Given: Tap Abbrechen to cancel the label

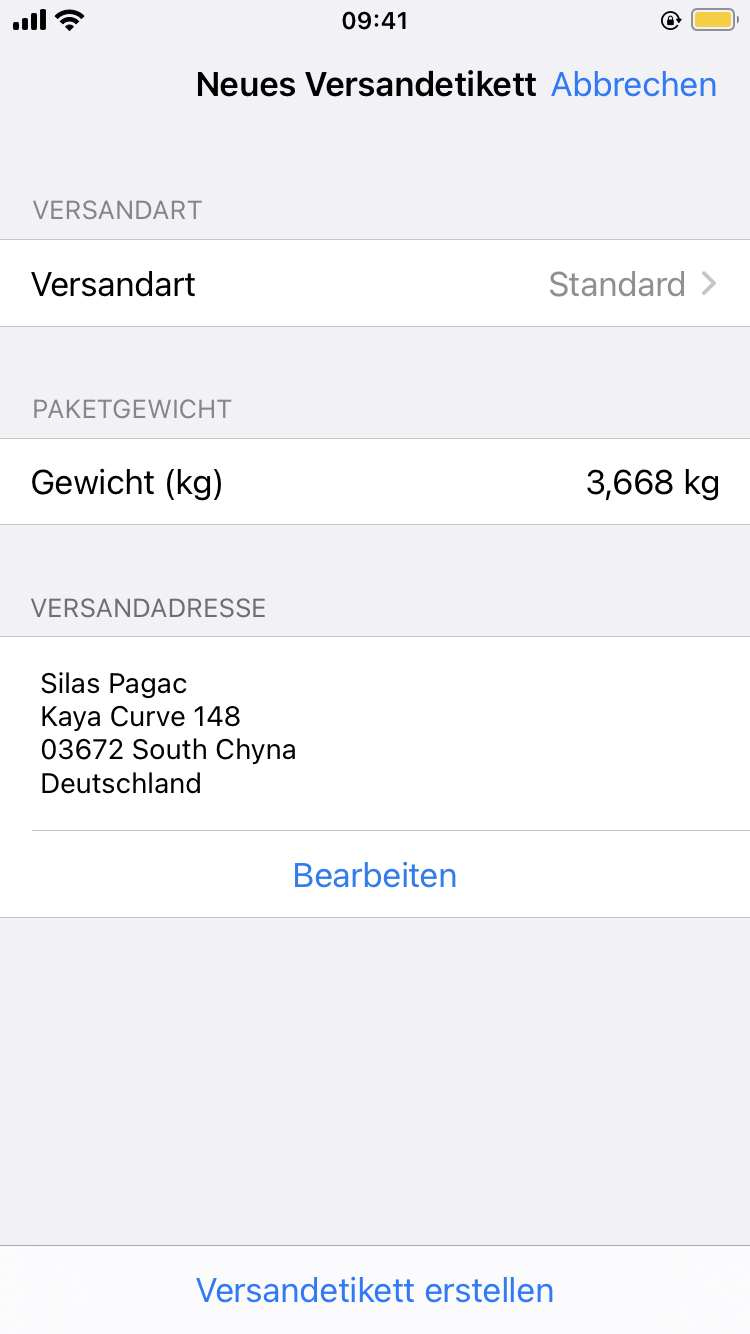Looking at the screenshot, I should (x=633, y=85).
